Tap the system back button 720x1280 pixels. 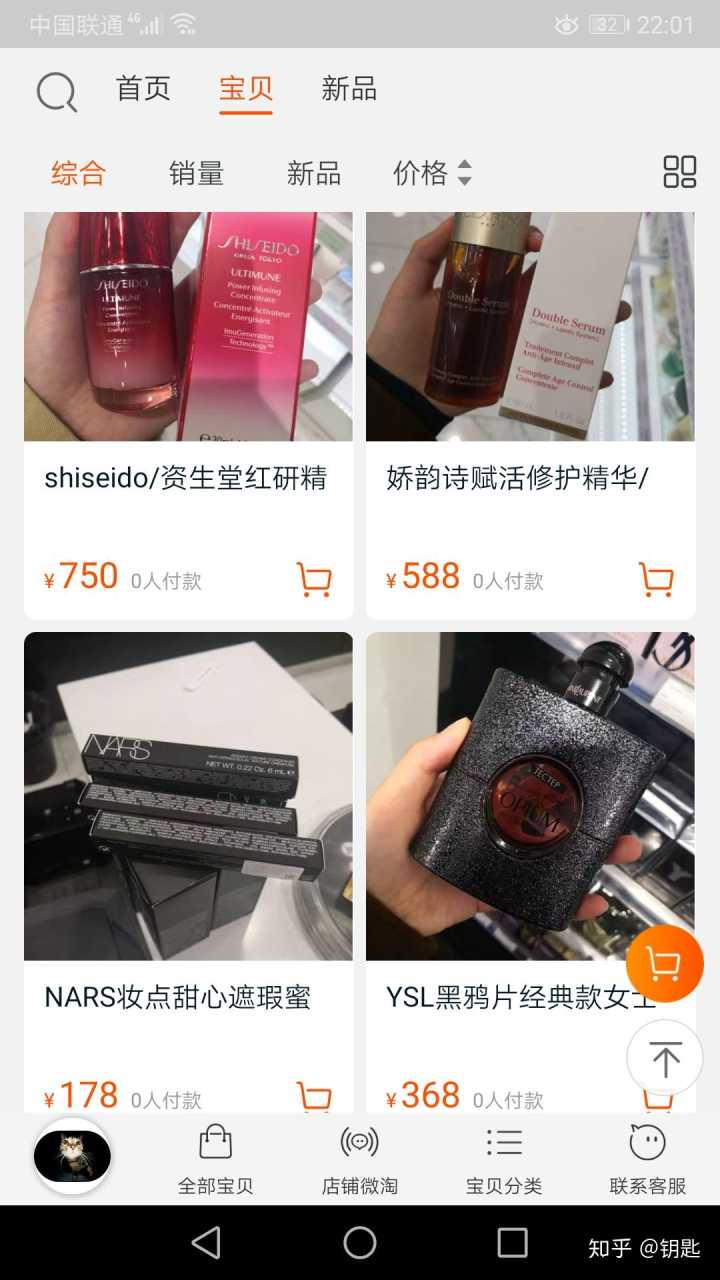(206, 1243)
